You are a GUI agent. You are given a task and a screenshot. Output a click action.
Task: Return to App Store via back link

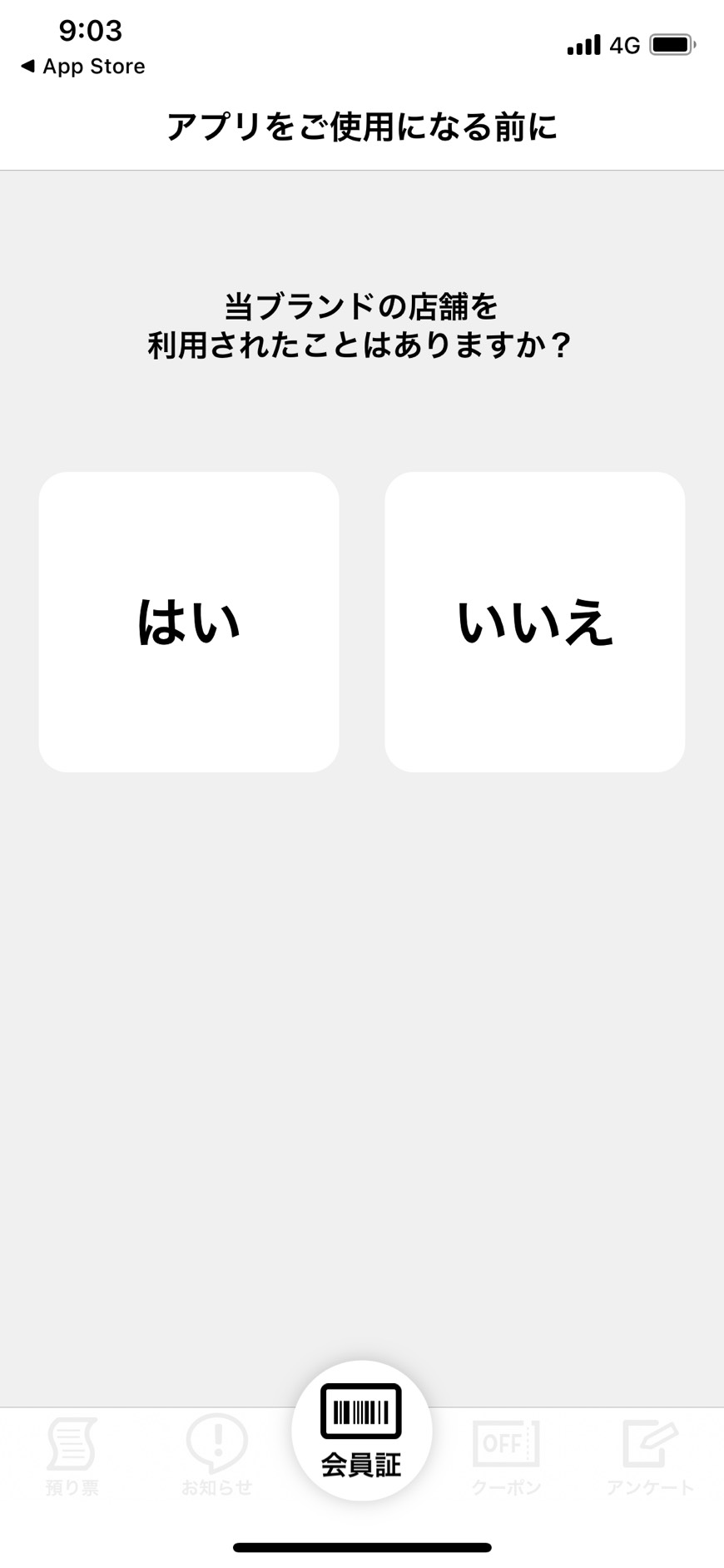pyautogui.click(x=82, y=67)
